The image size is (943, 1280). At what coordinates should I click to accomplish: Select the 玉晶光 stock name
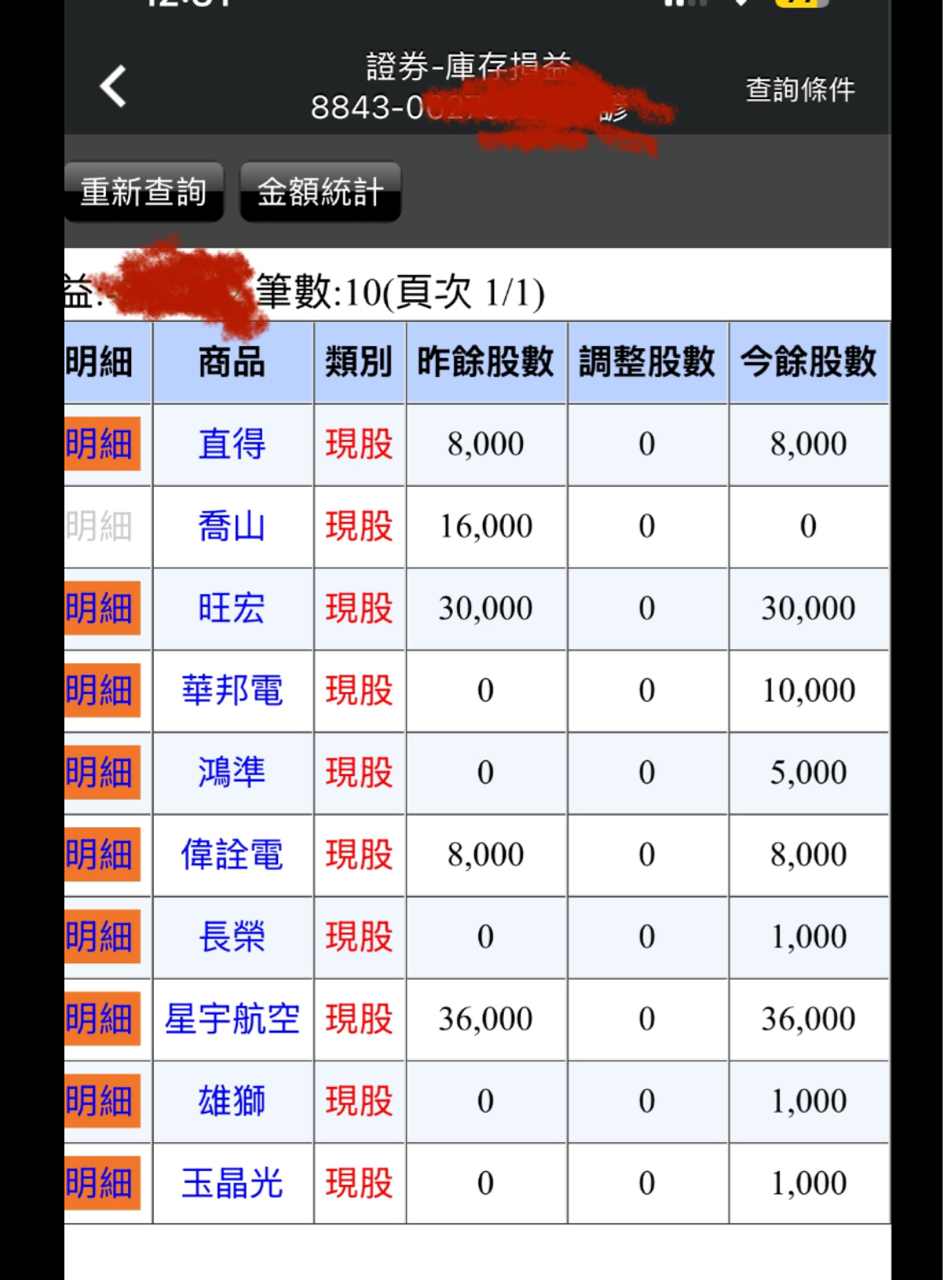232,1182
